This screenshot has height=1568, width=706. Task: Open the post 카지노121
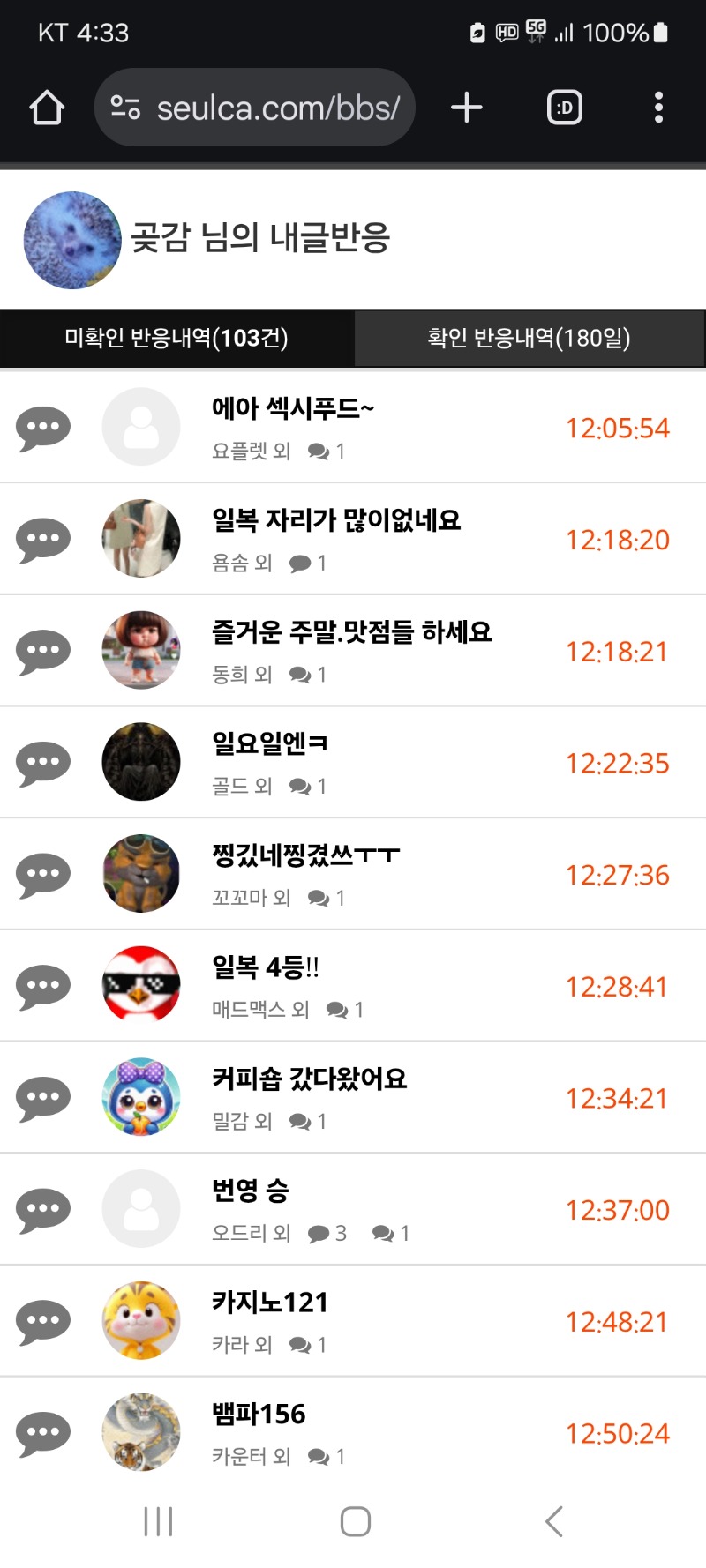(x=270, y=1303)
